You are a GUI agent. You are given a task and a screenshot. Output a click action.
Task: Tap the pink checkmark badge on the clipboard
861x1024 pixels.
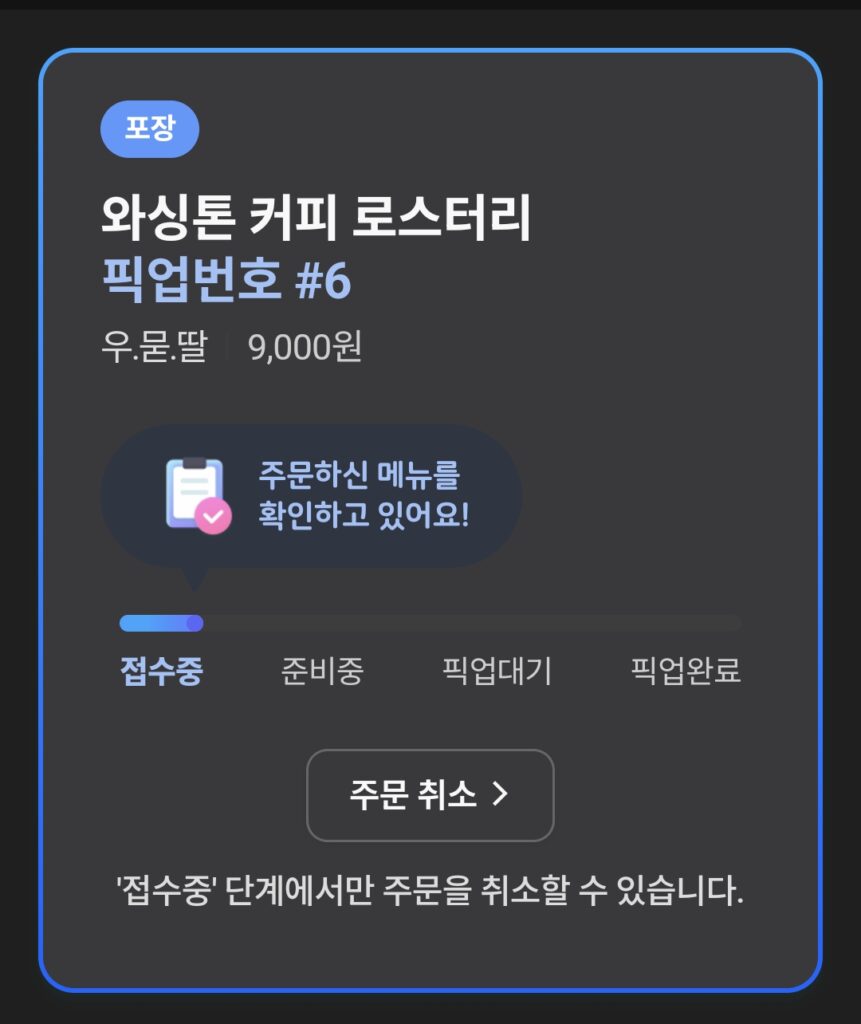212,515
